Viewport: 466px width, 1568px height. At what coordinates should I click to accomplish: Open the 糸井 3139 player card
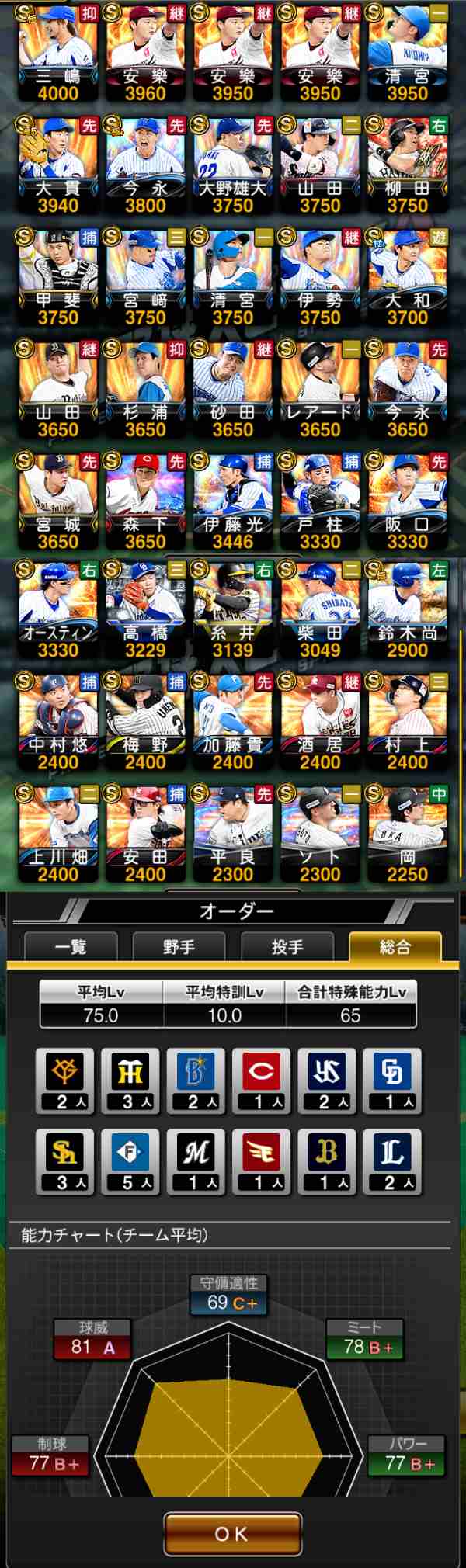(232, 610)
